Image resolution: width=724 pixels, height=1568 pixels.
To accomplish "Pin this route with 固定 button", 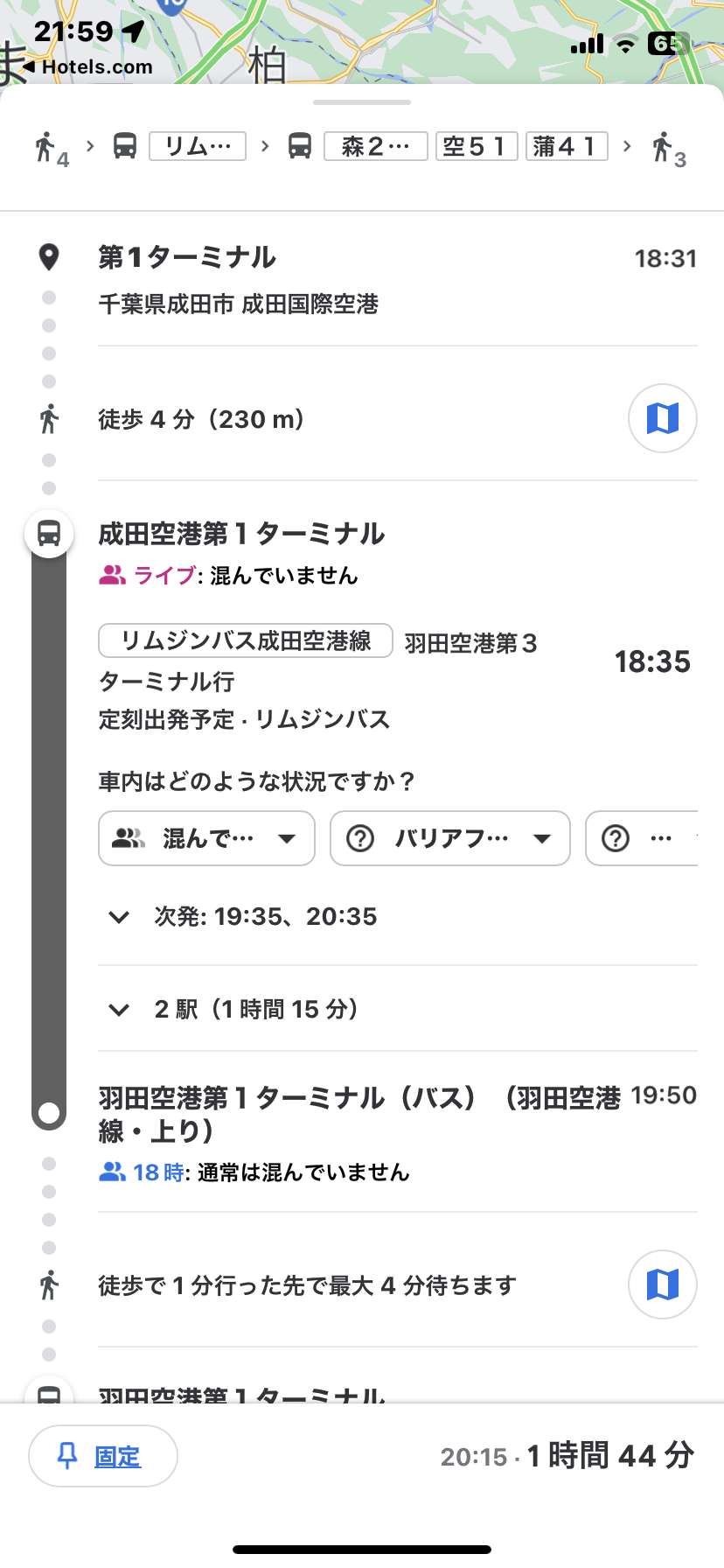I will (103, 1456).
